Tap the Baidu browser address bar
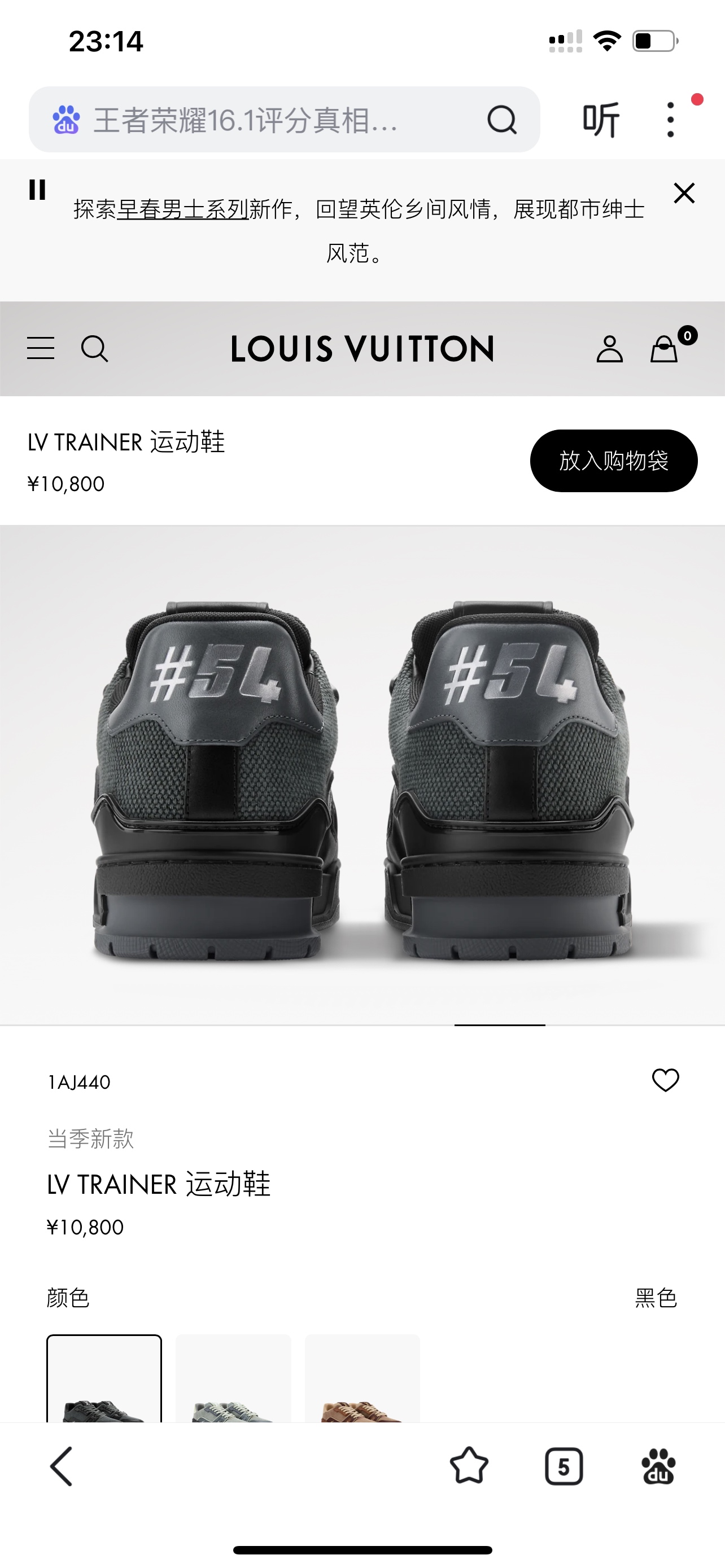Viewport: 725px width, 1568px height. coord(256,119)
